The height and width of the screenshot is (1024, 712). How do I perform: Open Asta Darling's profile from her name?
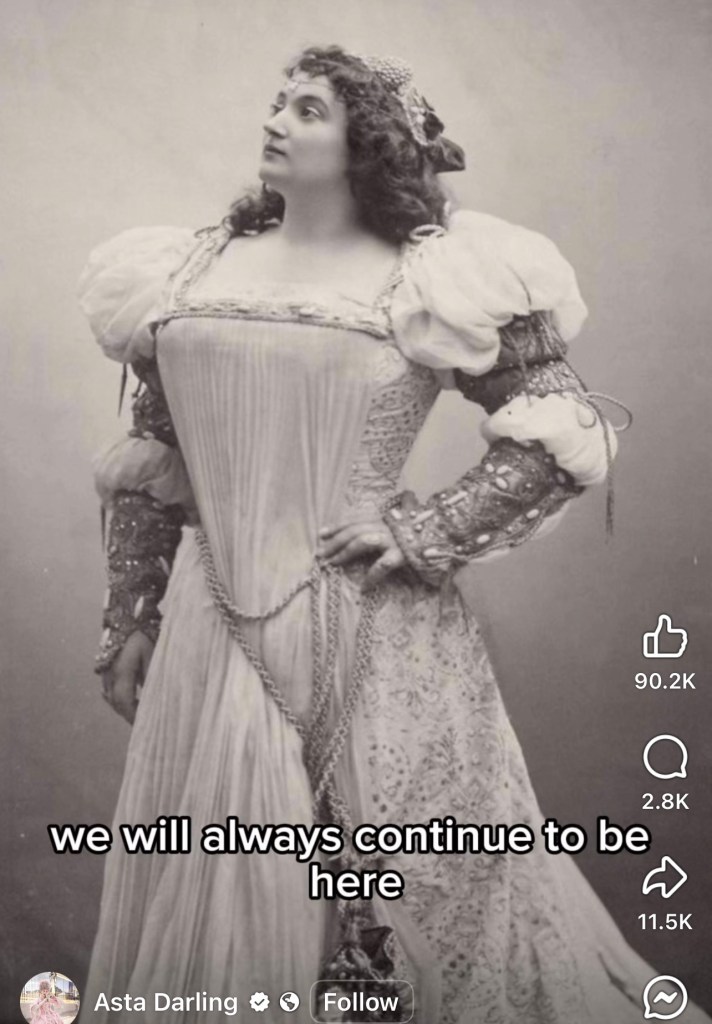click(166, 1001)
